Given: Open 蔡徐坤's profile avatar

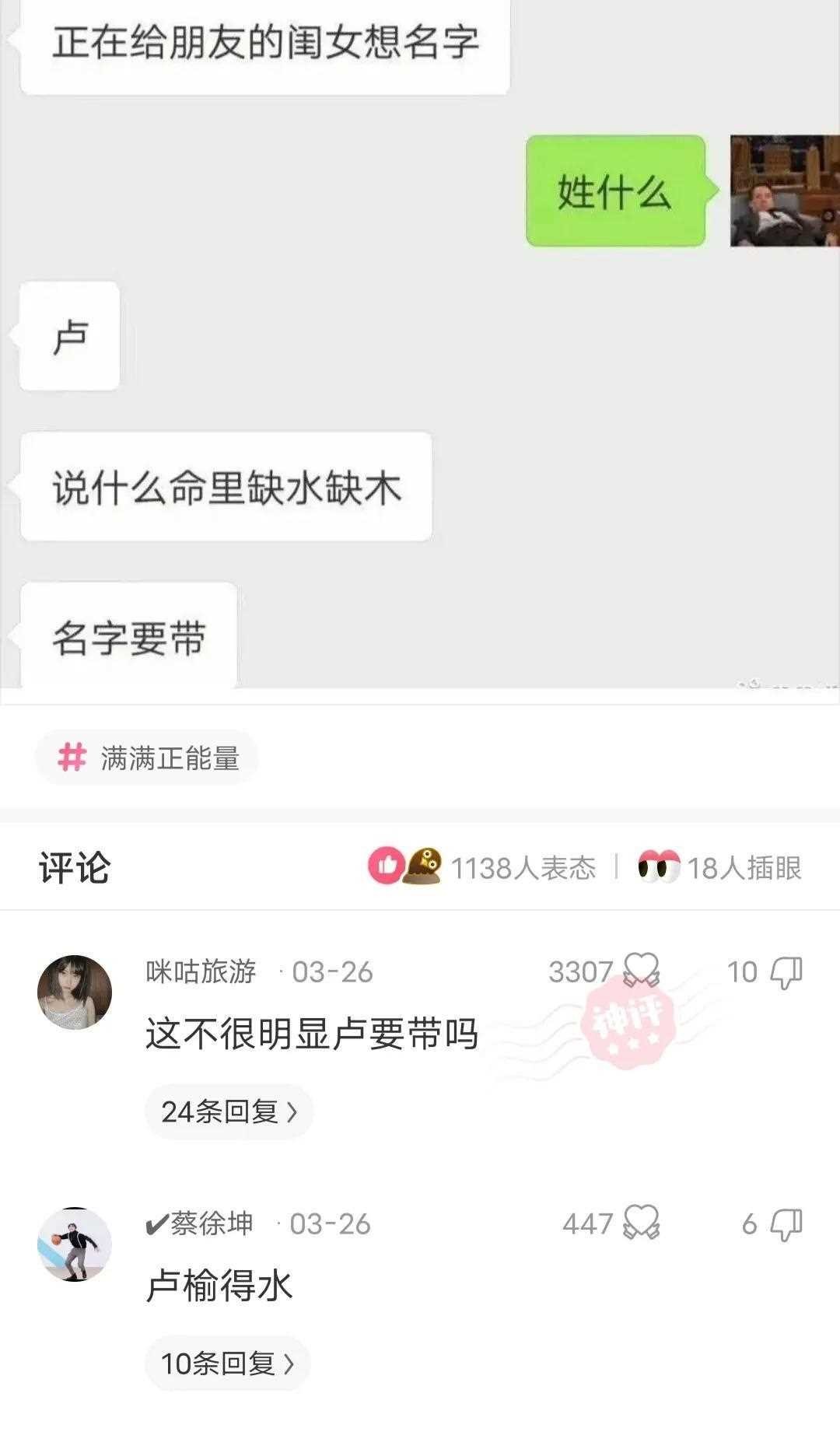Looking at the screenshot, I should tap(75, 1244).
